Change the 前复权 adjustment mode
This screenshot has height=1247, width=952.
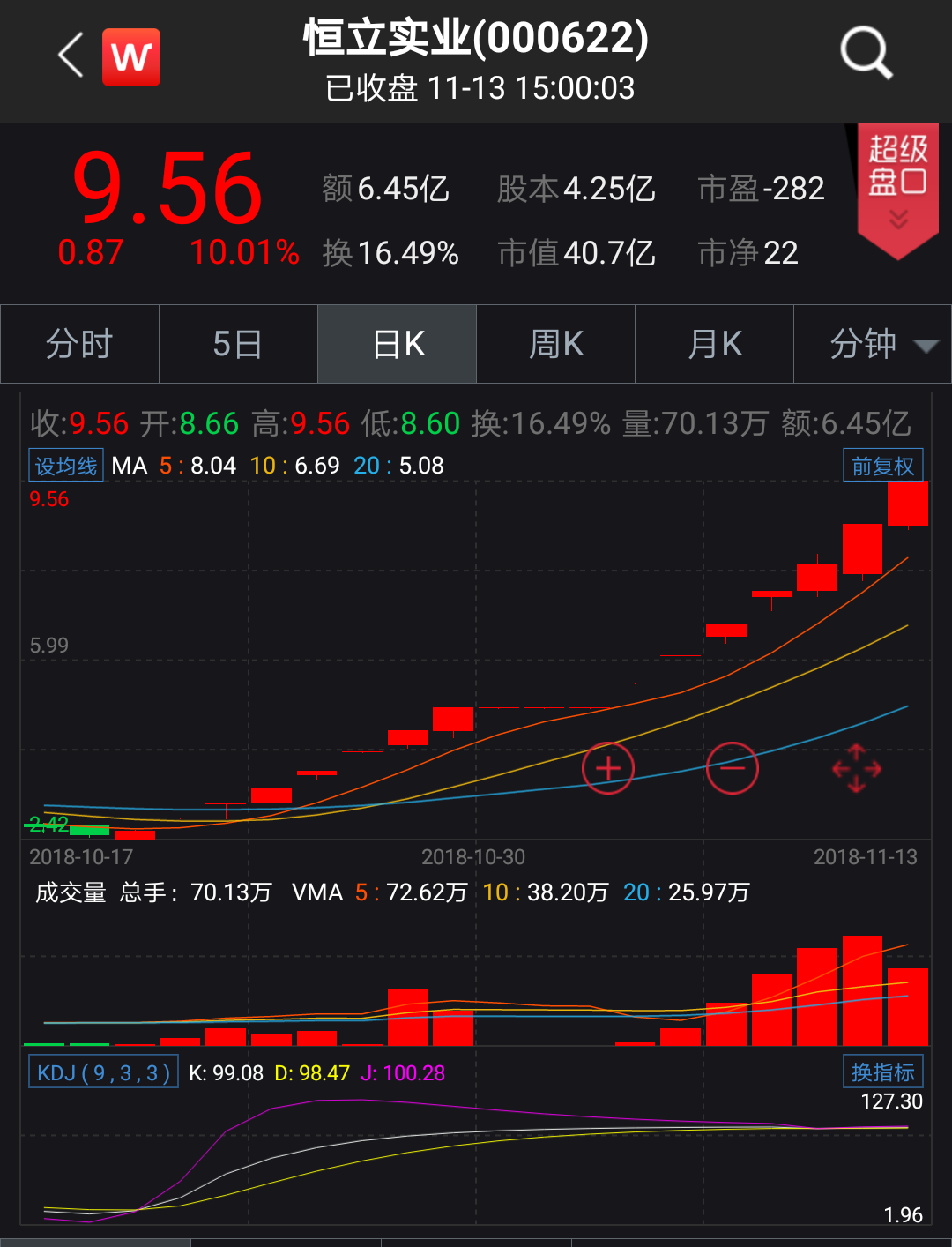[882, 466]
